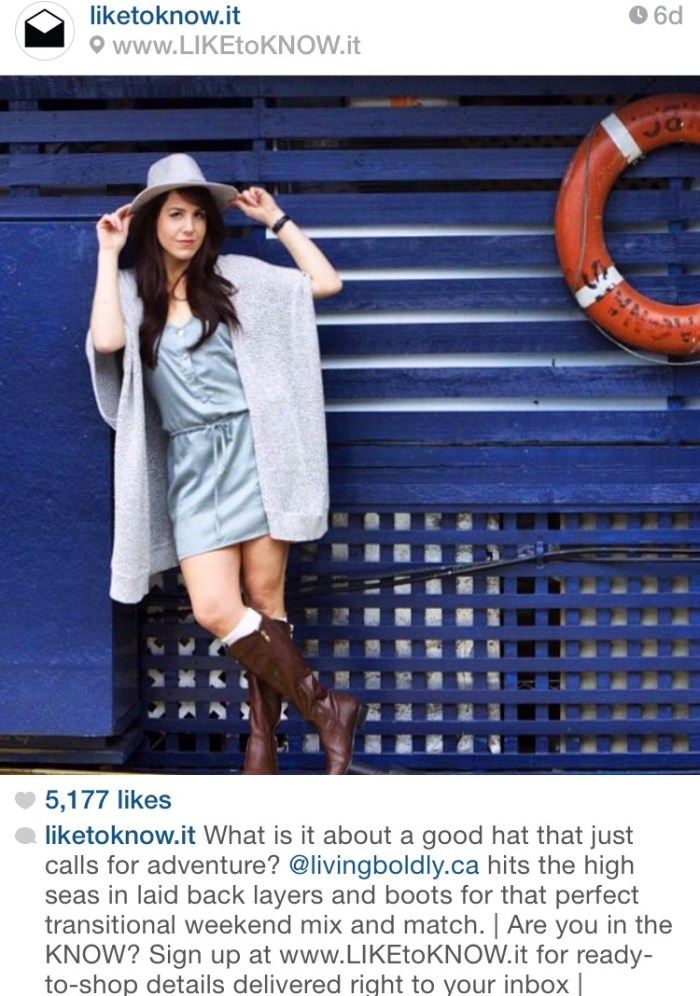Open the www.LIKEtoKNOW.it location tag
The height and width of the screenshot is (996, 700).
pos(236,46)
